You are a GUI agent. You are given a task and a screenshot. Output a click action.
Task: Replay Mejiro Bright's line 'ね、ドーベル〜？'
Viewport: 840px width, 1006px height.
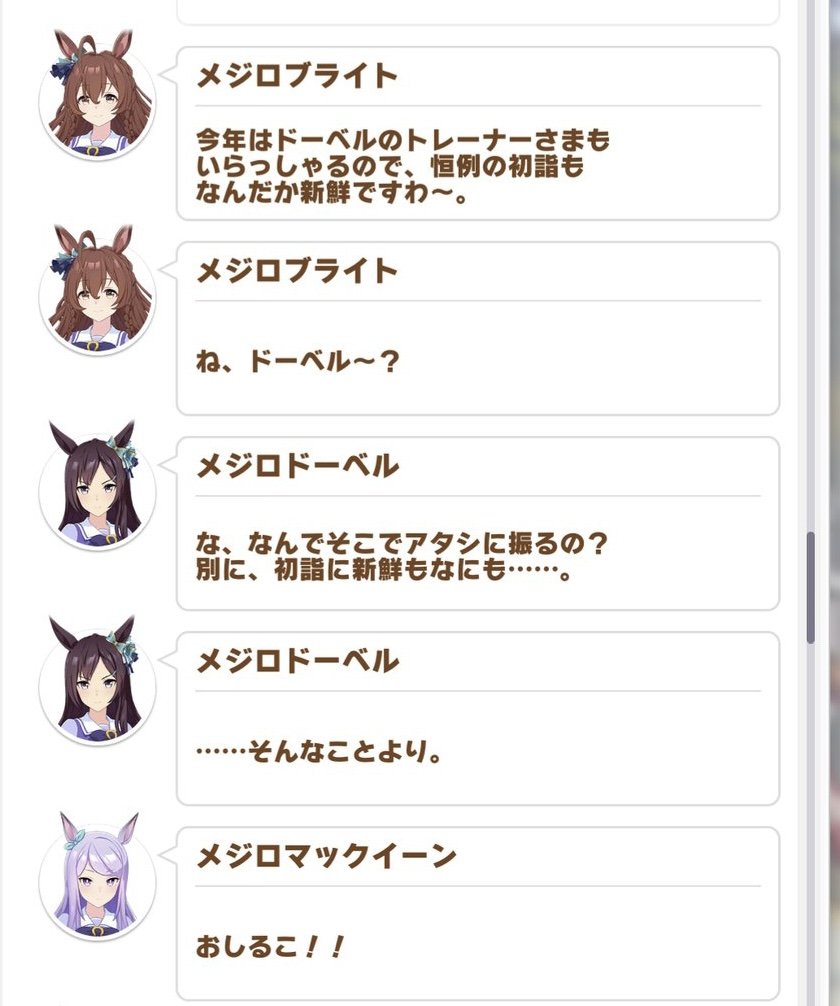click(x=477, y=328)
